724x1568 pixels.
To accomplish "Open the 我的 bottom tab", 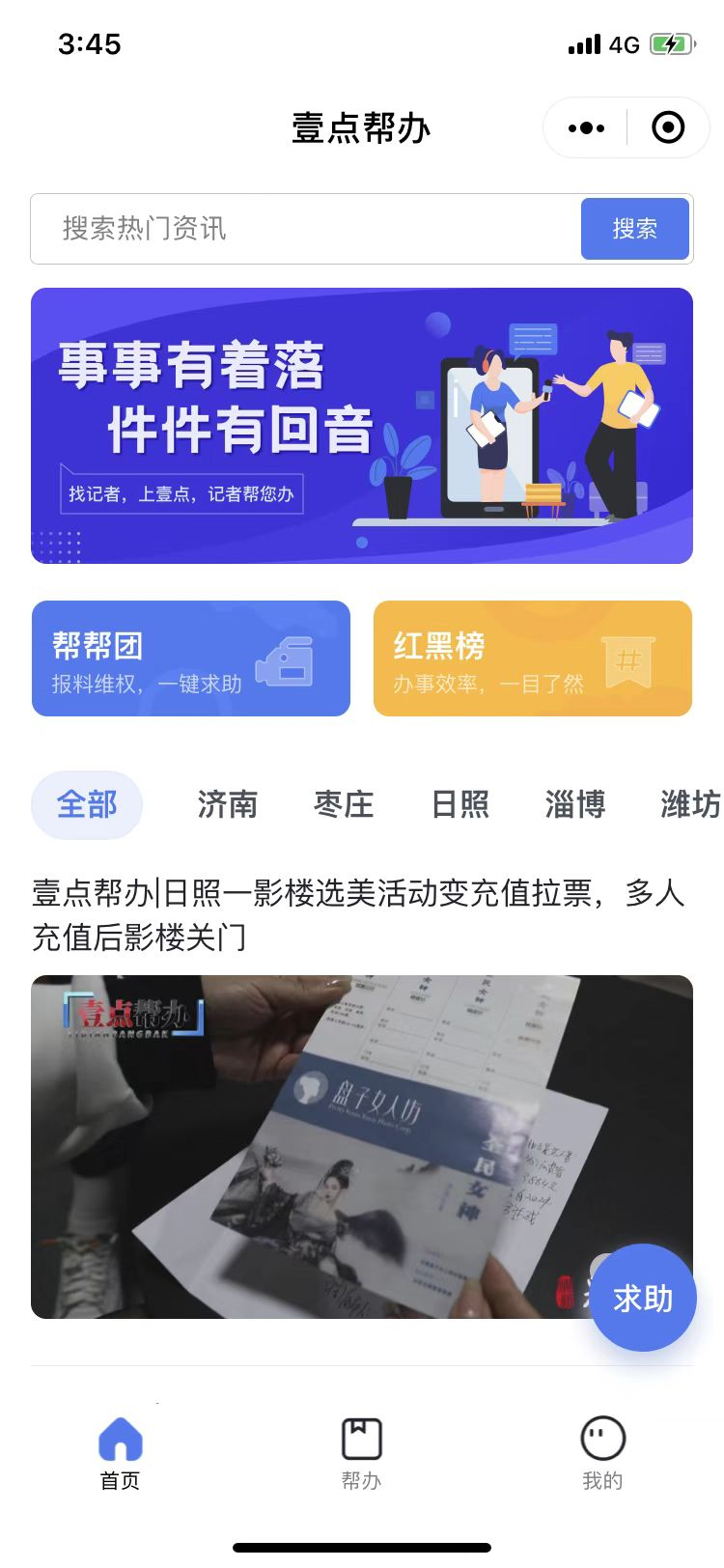I will (x=602, y=1453).
